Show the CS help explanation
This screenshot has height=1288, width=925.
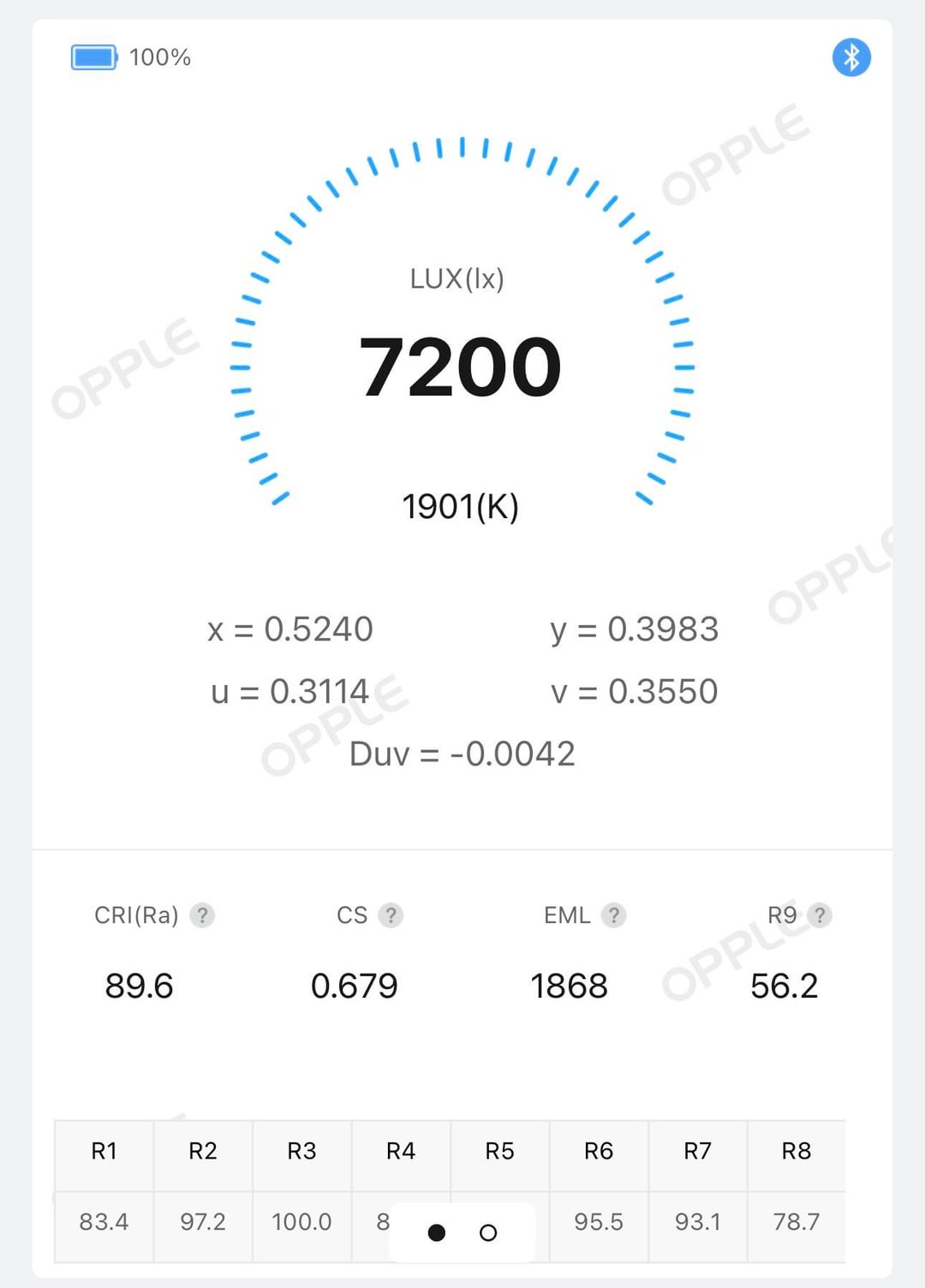point(391,915)
